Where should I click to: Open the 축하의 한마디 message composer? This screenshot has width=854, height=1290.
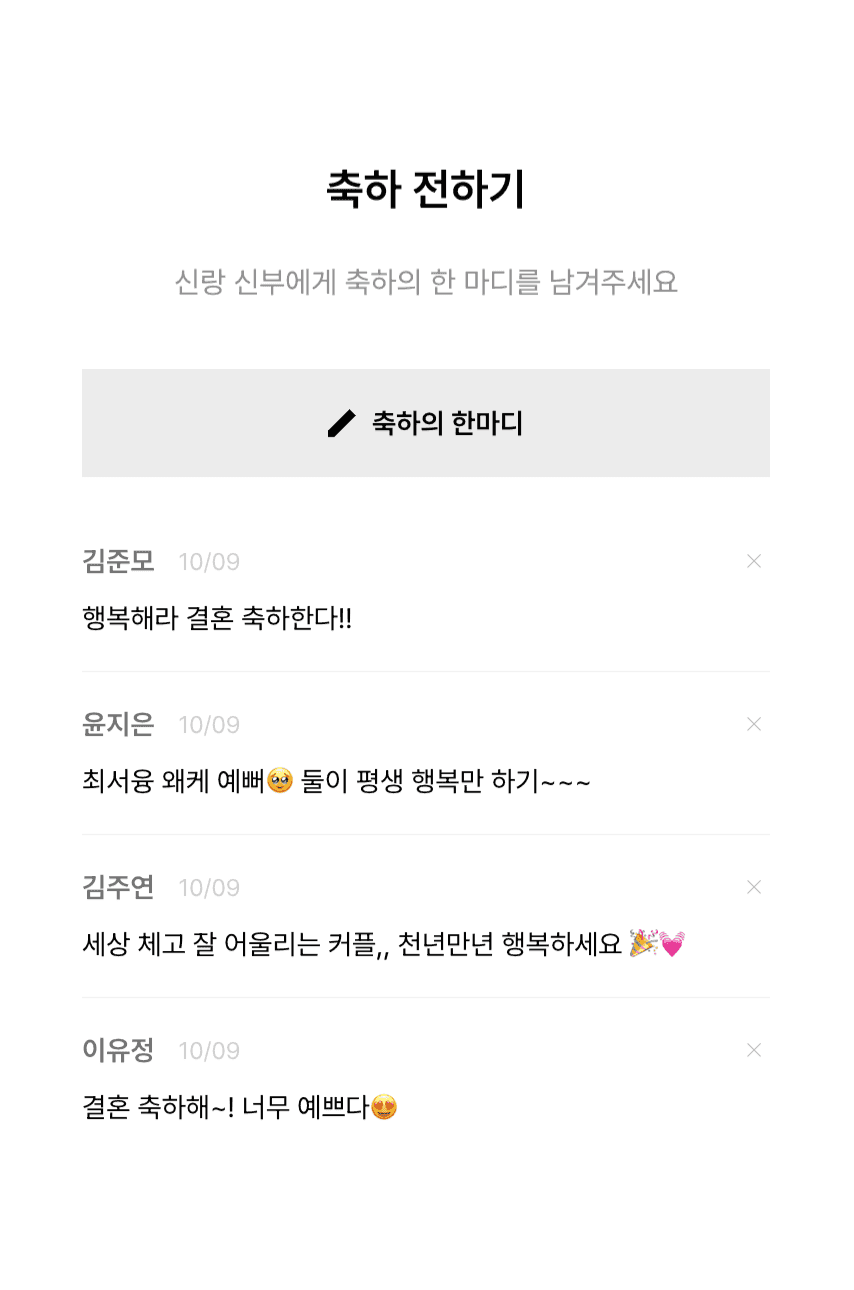point(427,423)
